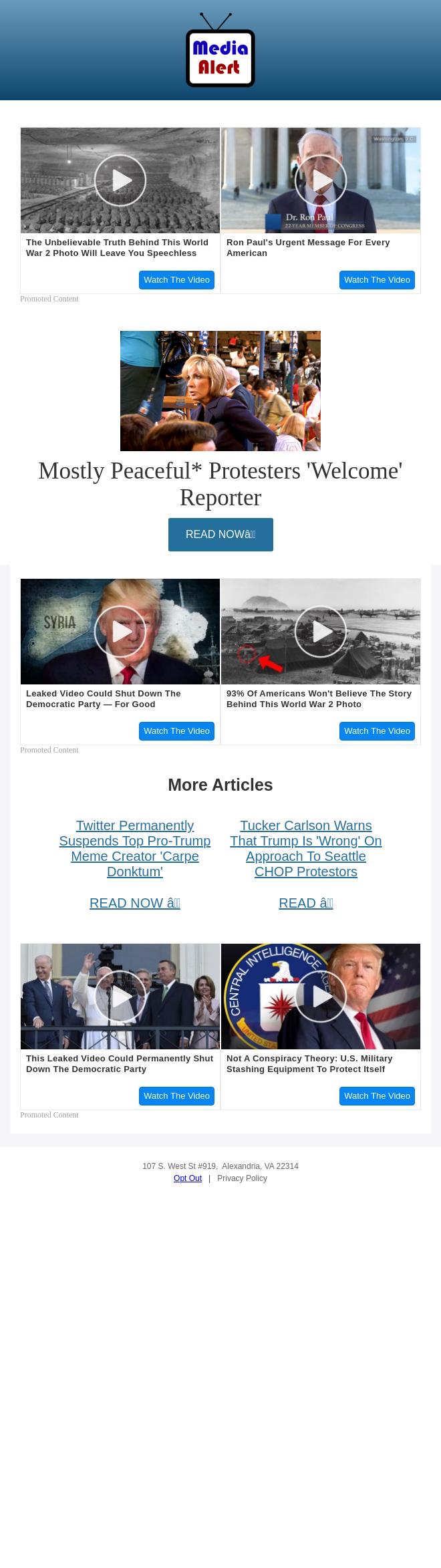Open the Tucker Carlson CHOP protestors article
The image size is (441, 1568).
(306, 848)
